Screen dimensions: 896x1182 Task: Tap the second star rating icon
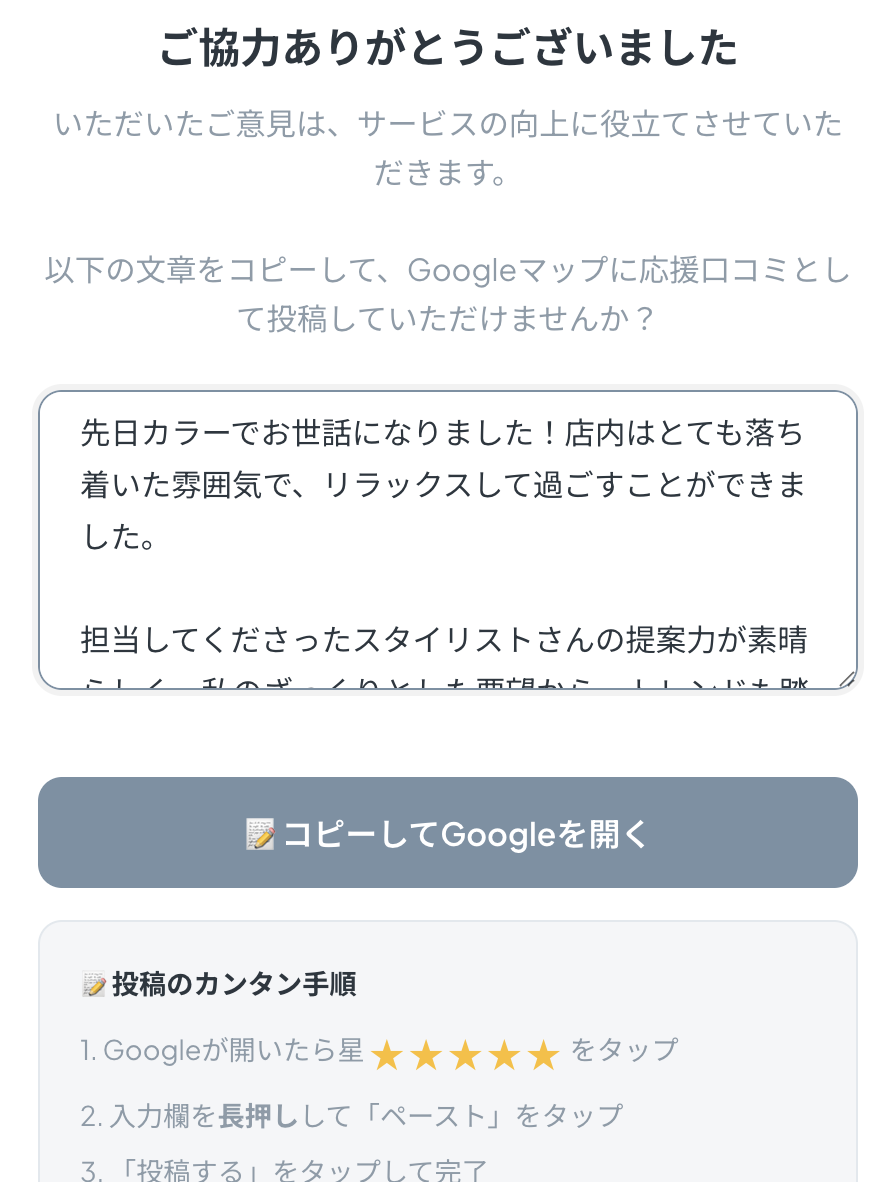pyautogui.click(x=427, y=1054)
